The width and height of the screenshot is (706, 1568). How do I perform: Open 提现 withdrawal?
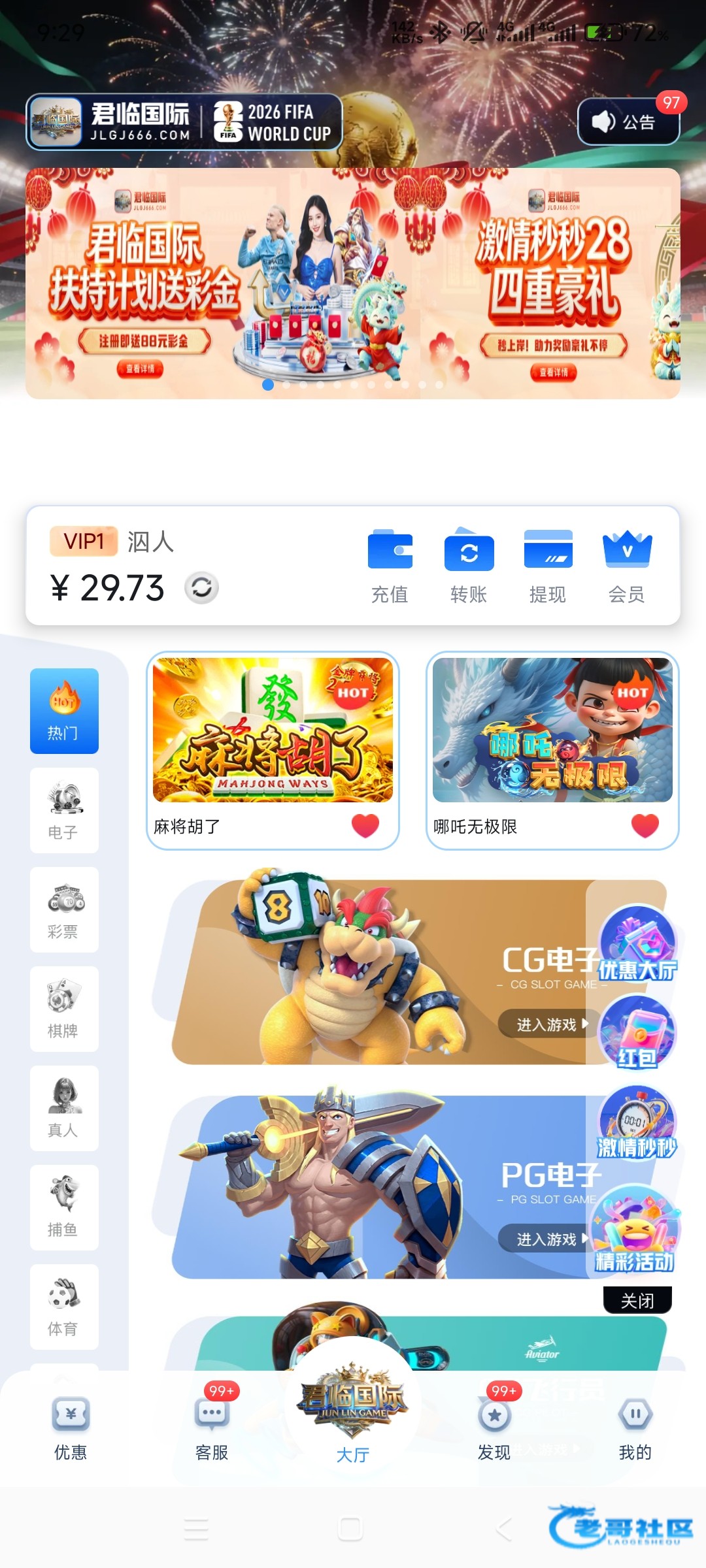[548, 566]
